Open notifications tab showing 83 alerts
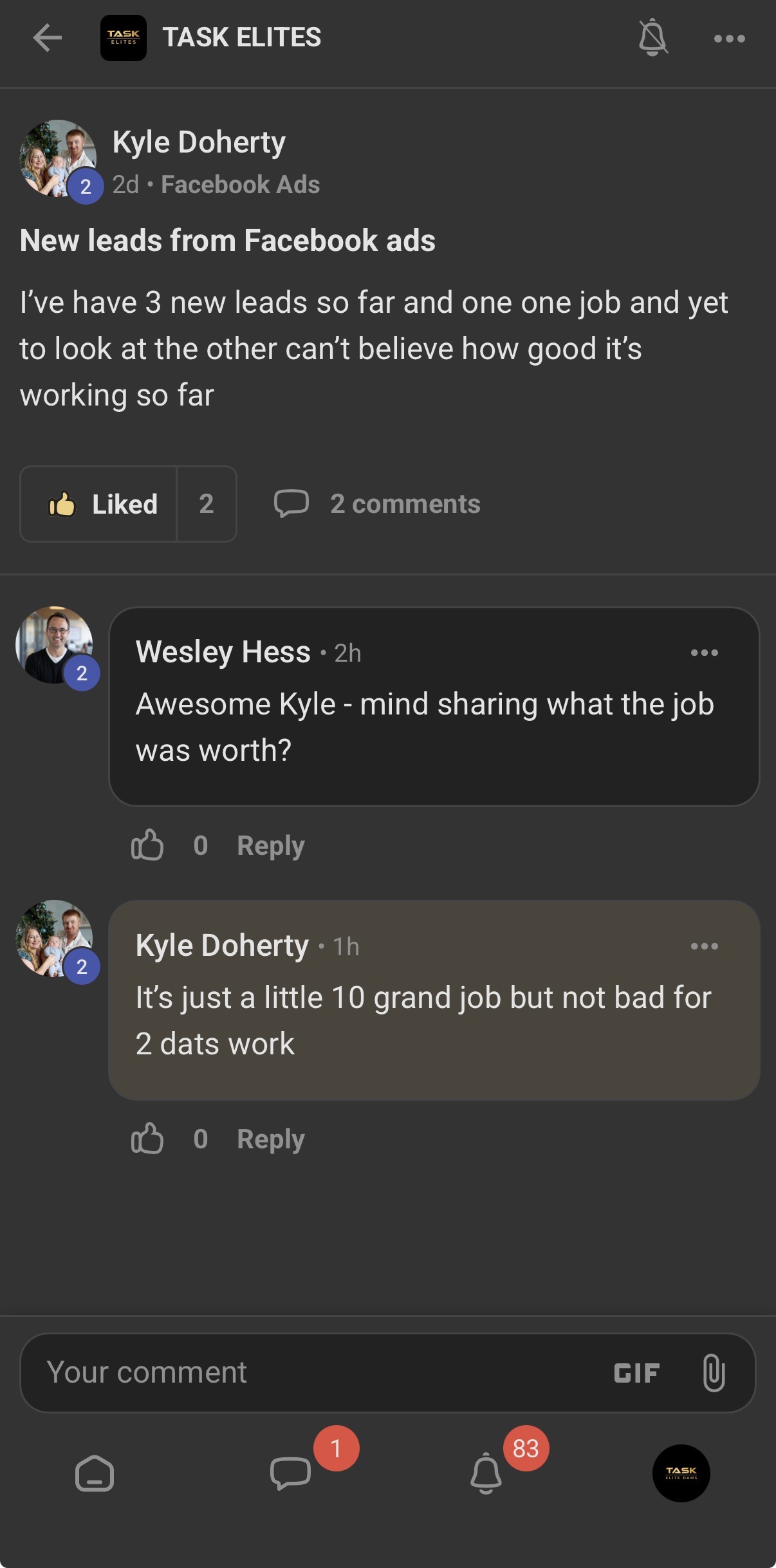Viewport: 776px width, 1568px height. pos(486,1473)
